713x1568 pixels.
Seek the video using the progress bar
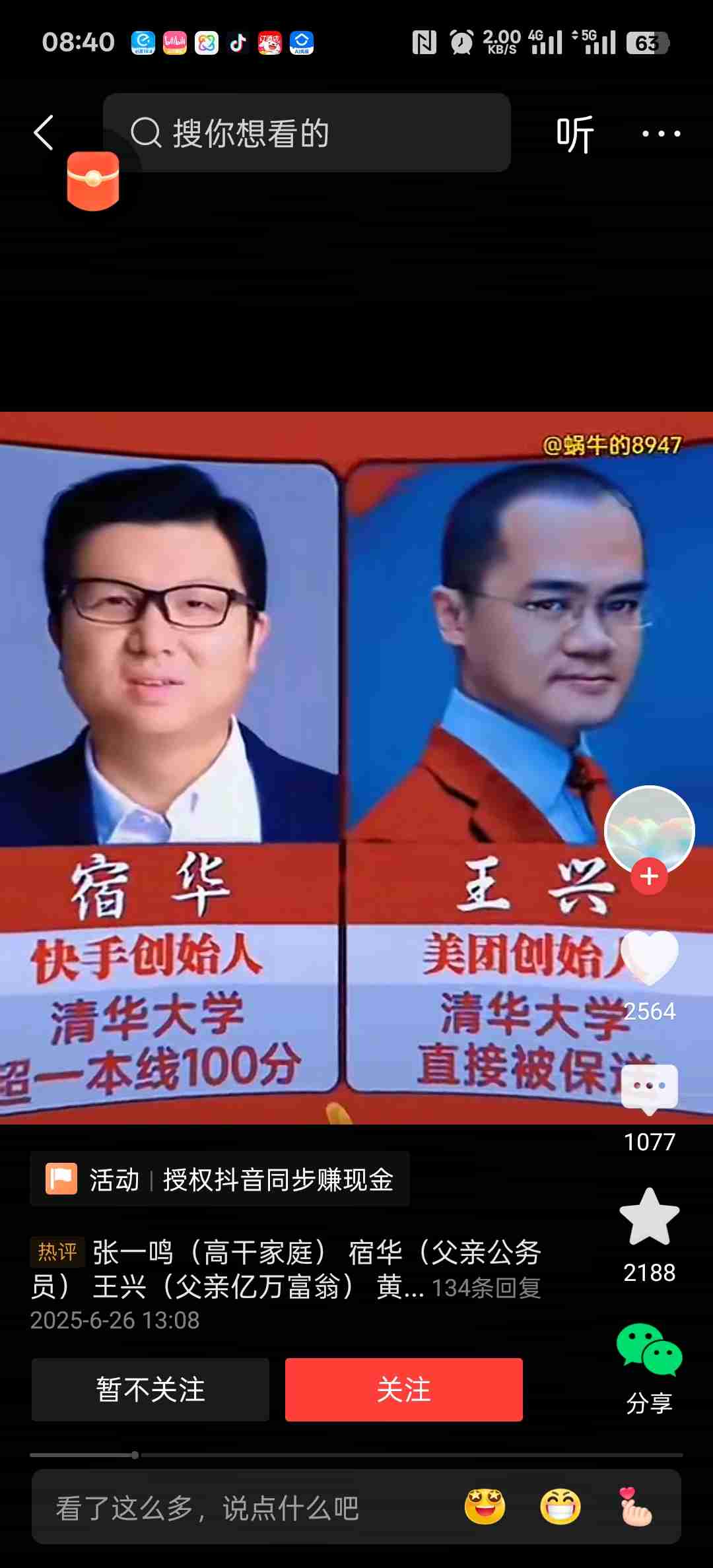(x=356, y=1454)
